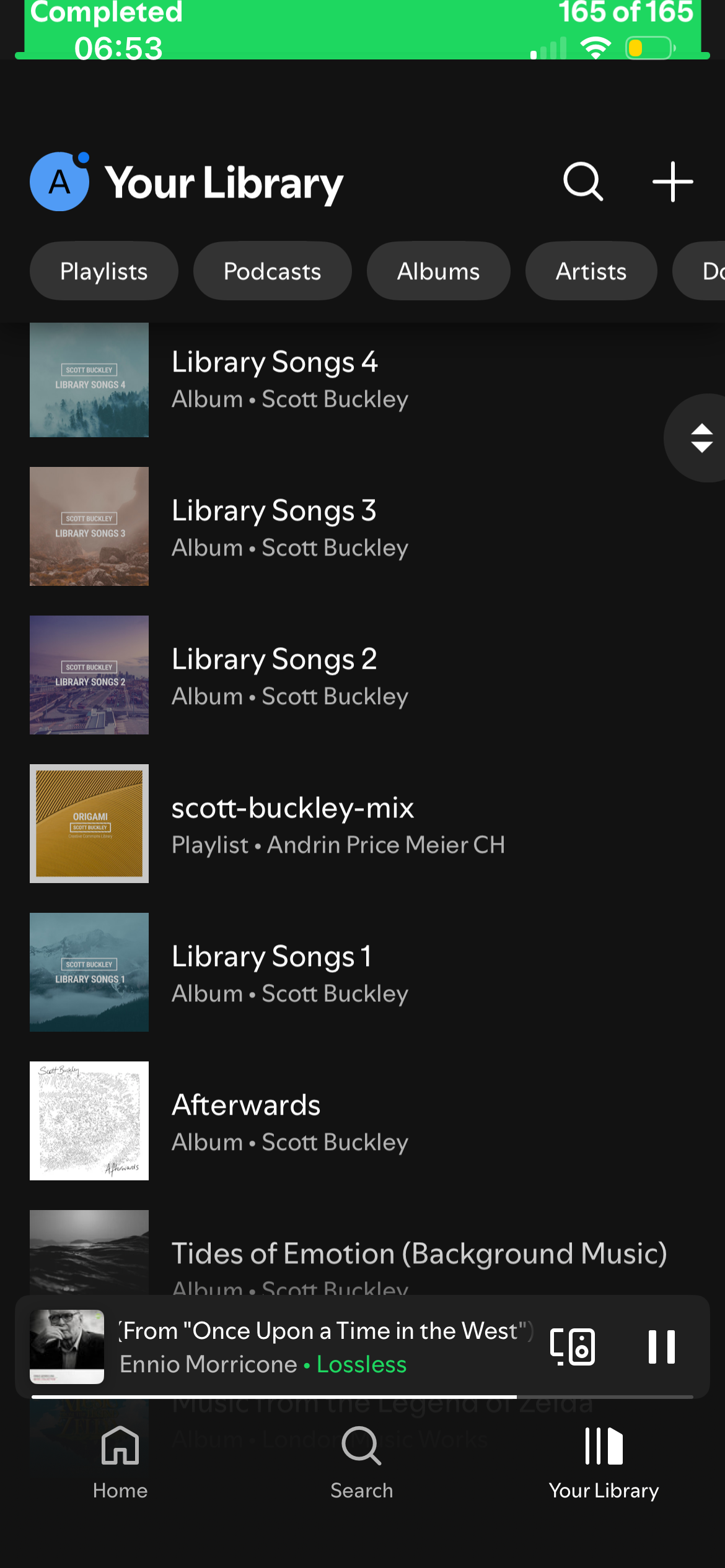The image size is (725, 1568).
Task: Open the library search icon
Action: (x=582, y=182)
